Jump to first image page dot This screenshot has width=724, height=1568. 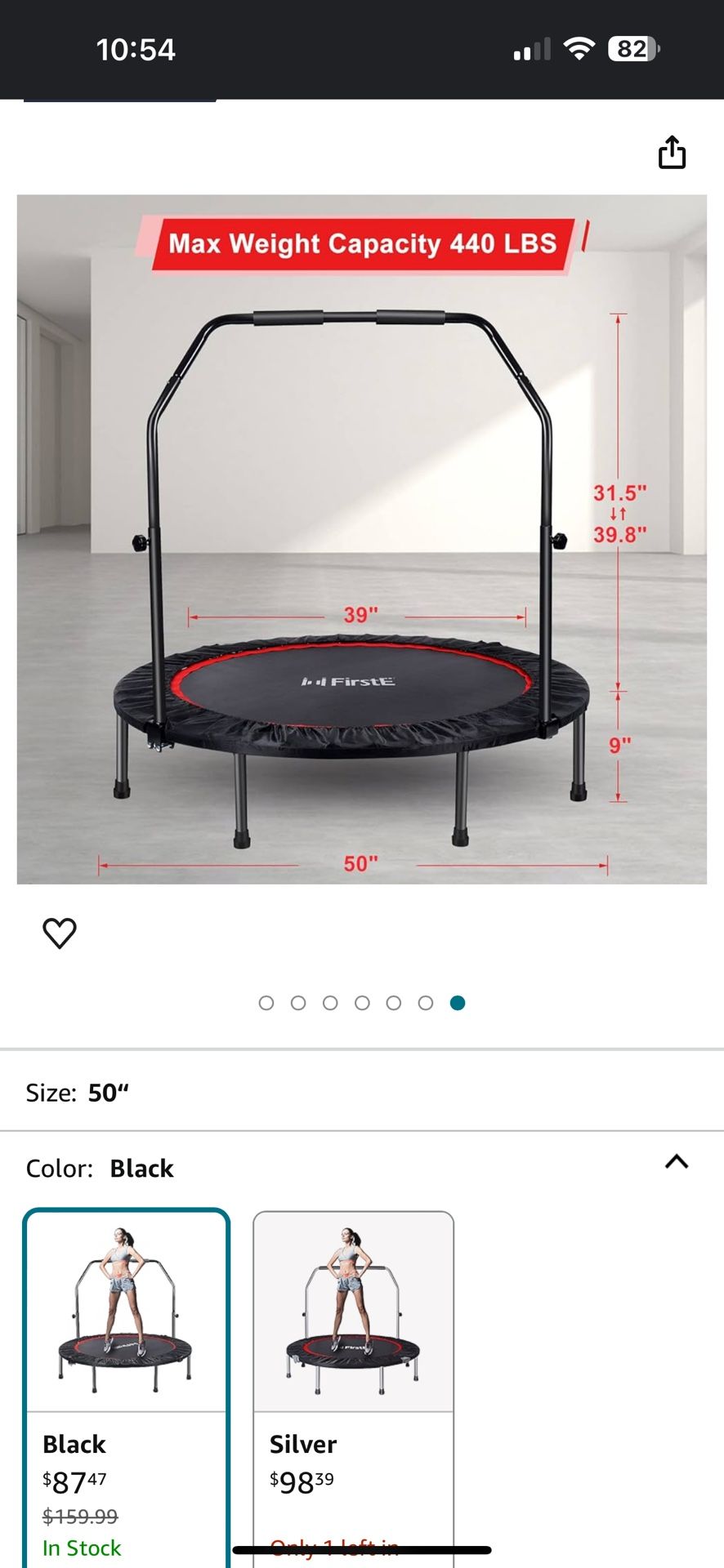click(x=266, y=1003)
